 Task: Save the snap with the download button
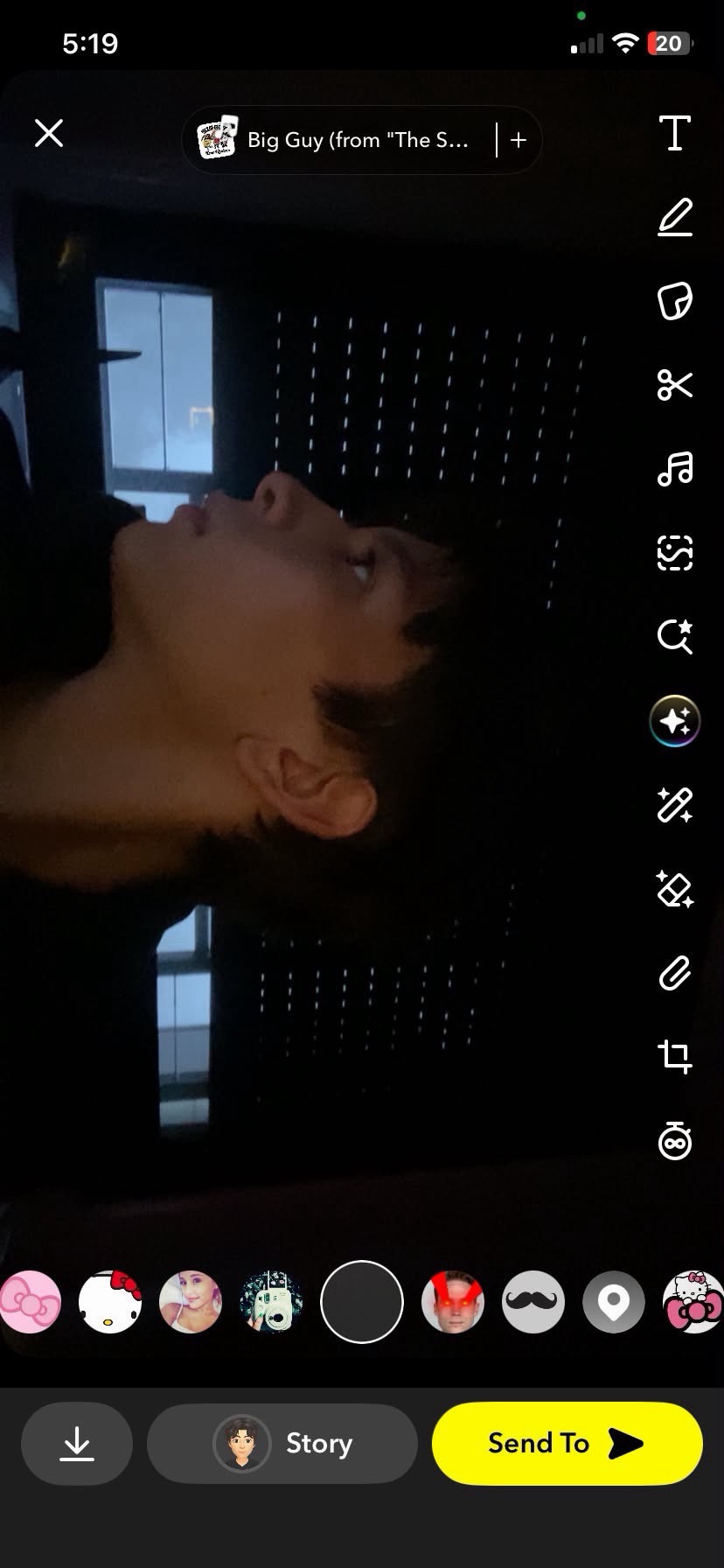pos(77,1443)
